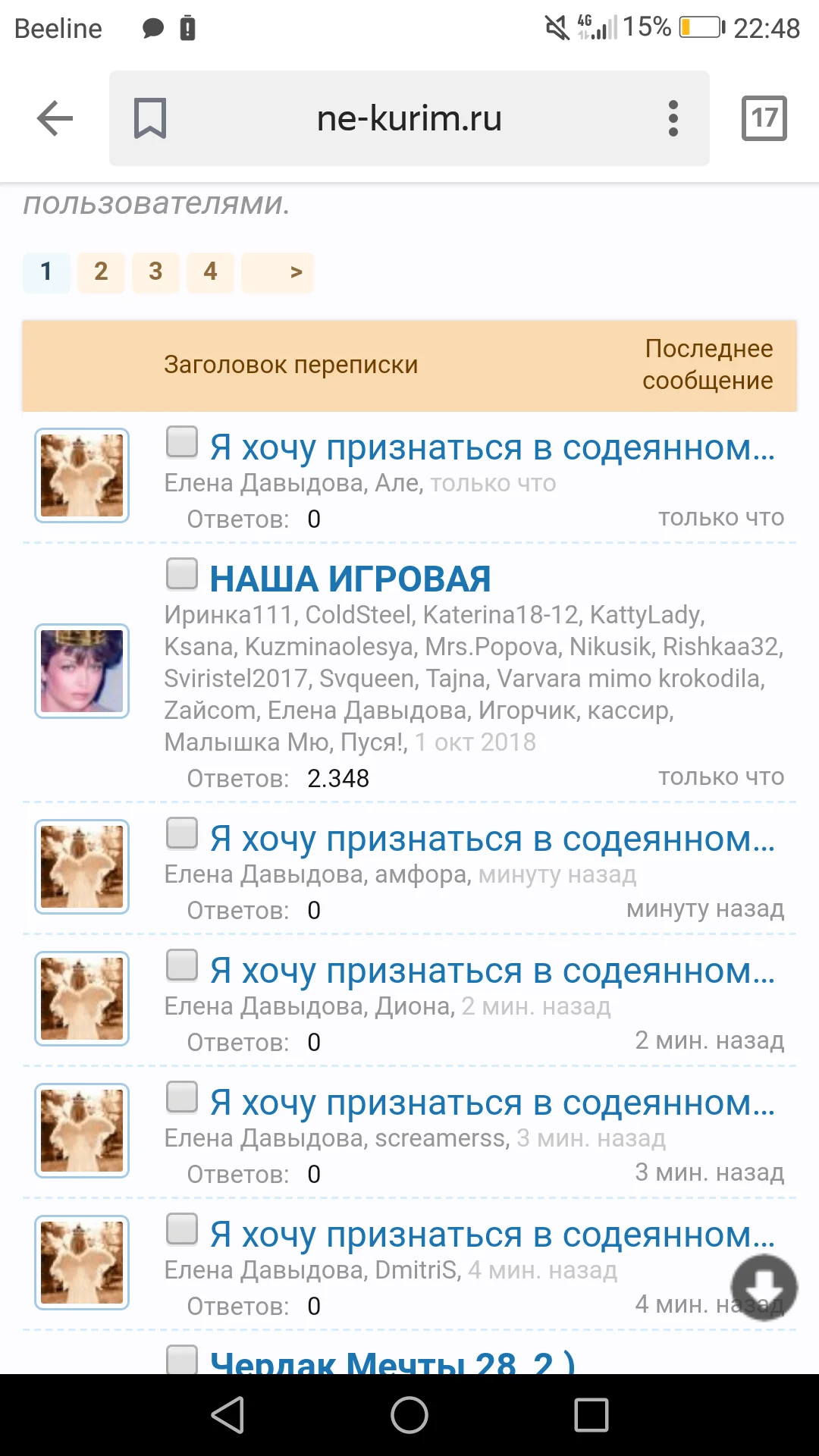
Task: Select page 1 in pagination
Action: (46, 271)
